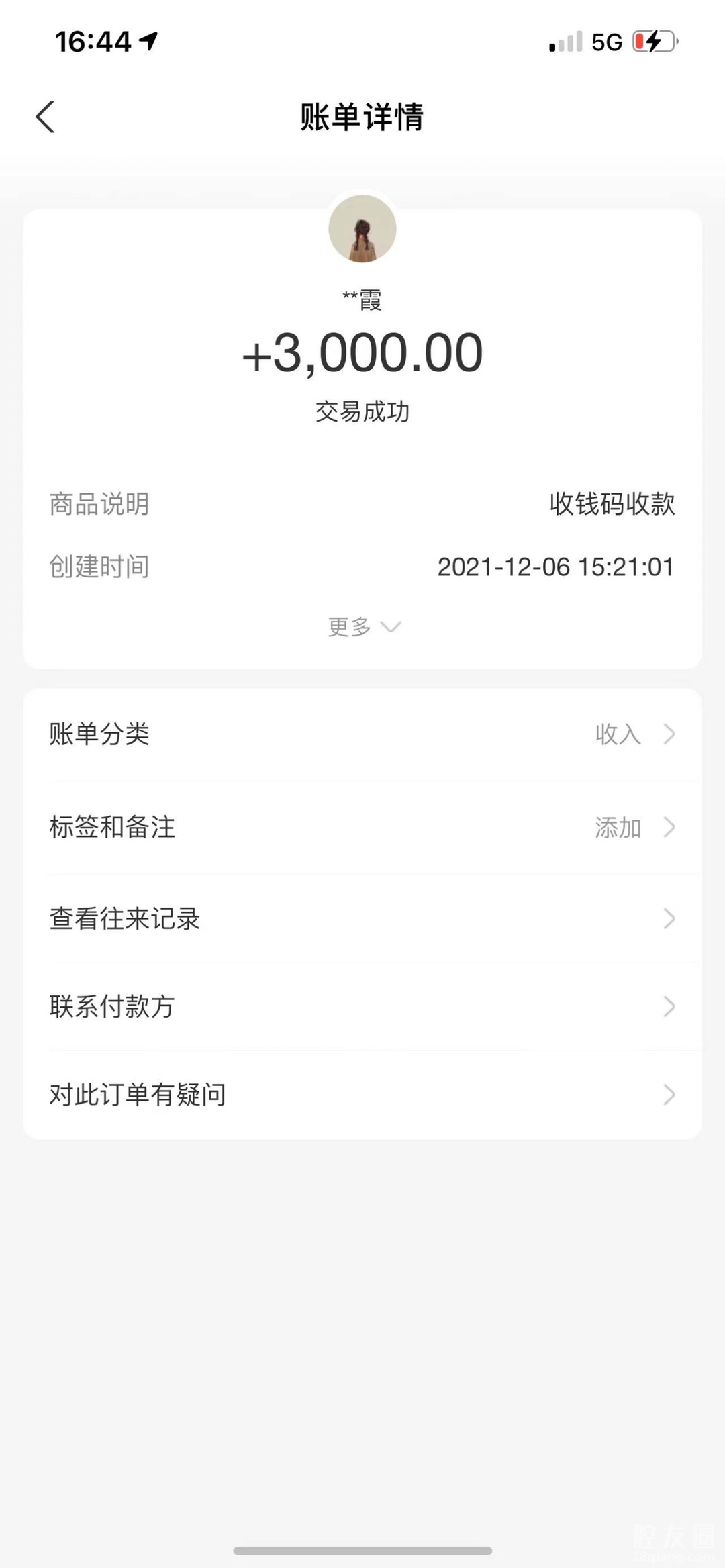Open the 账单分类 row

362,734
